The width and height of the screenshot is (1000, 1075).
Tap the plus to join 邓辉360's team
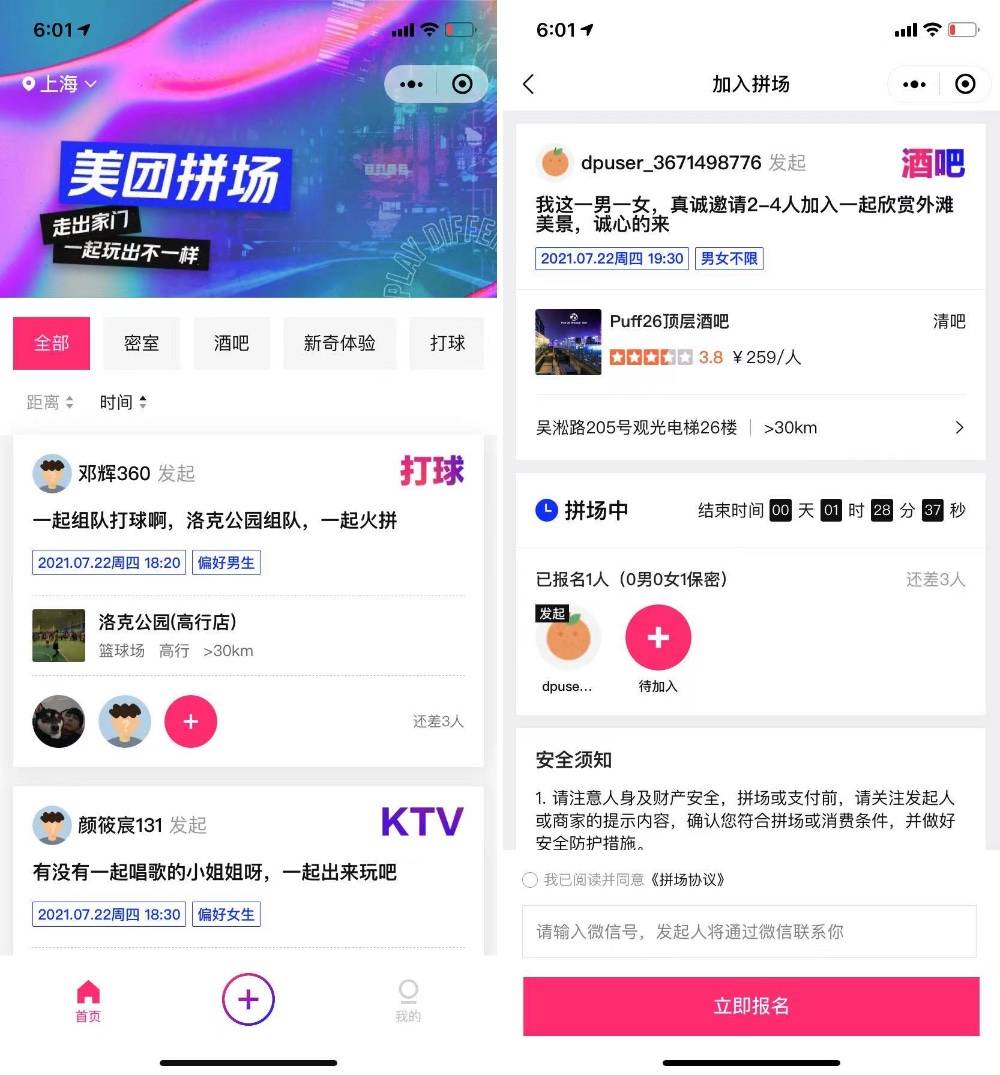[x=190, y=721]
